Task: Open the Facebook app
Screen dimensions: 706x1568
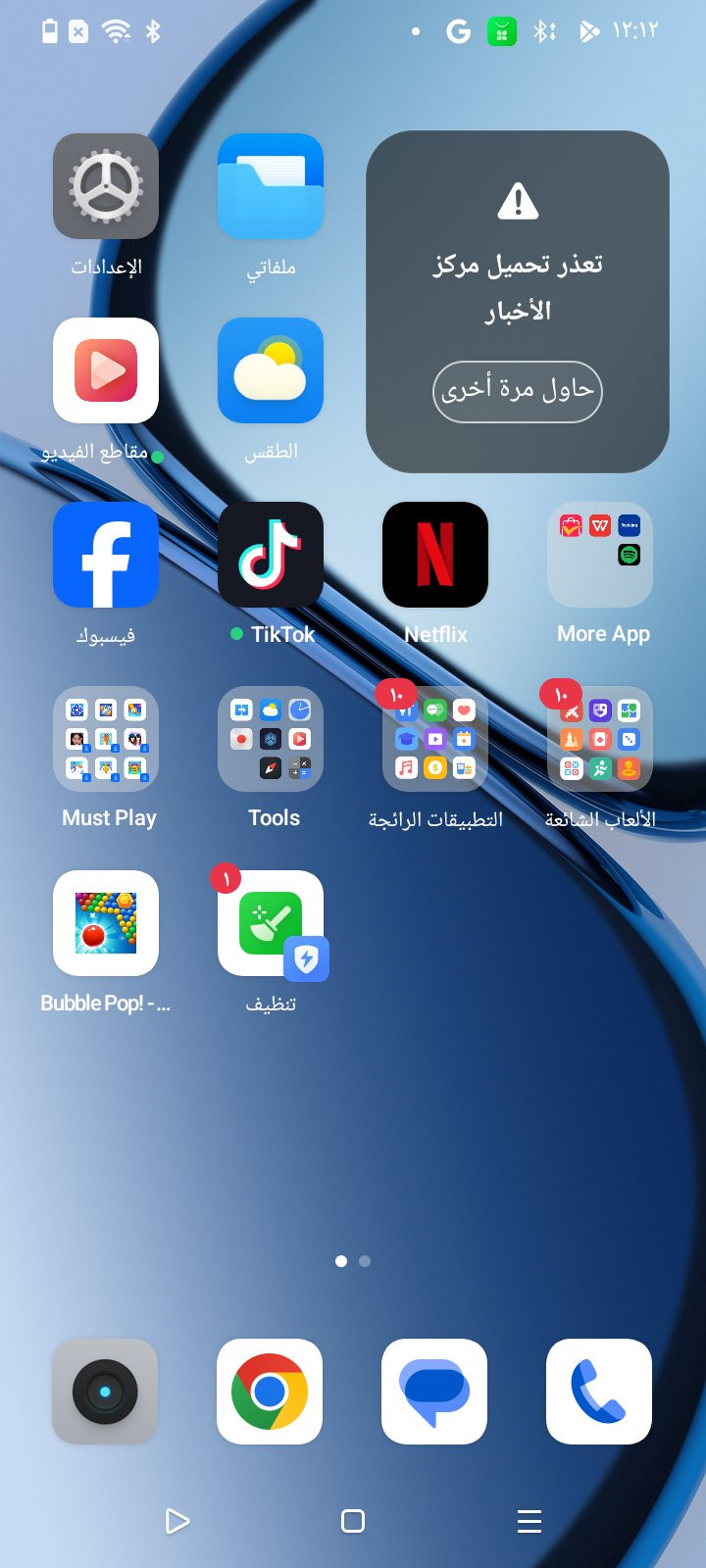Action: pos(106,555)
